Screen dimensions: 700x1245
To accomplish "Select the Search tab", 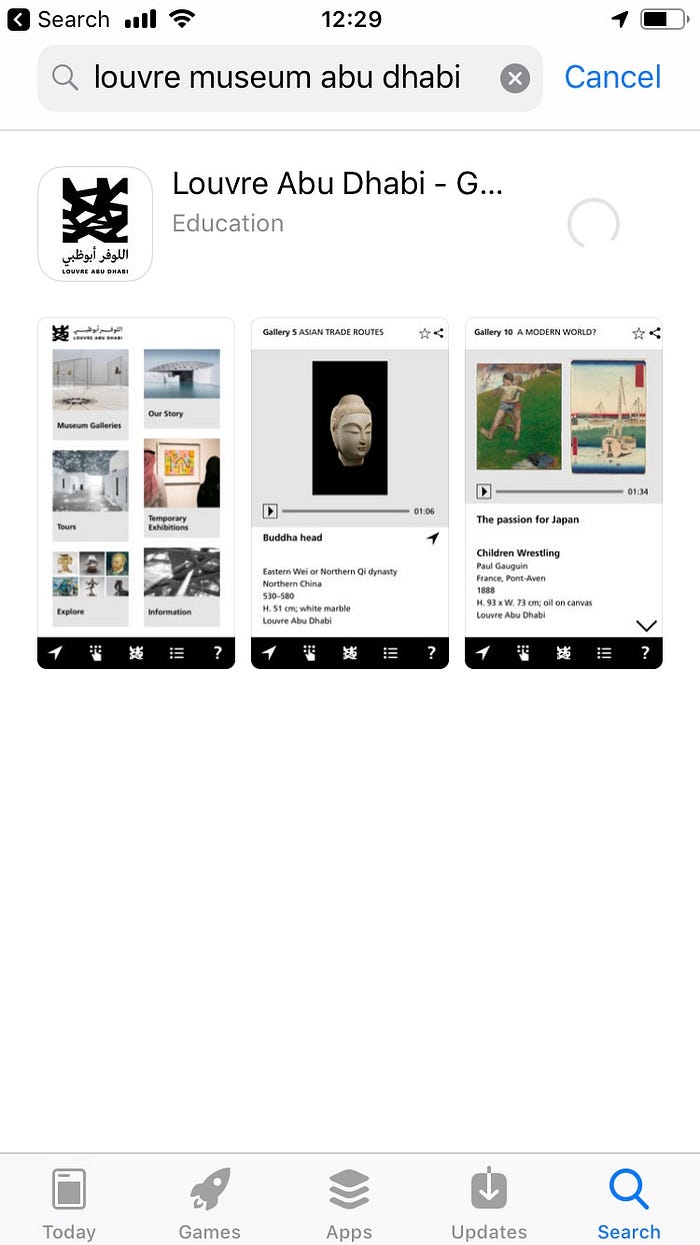I will [629, 1203].
